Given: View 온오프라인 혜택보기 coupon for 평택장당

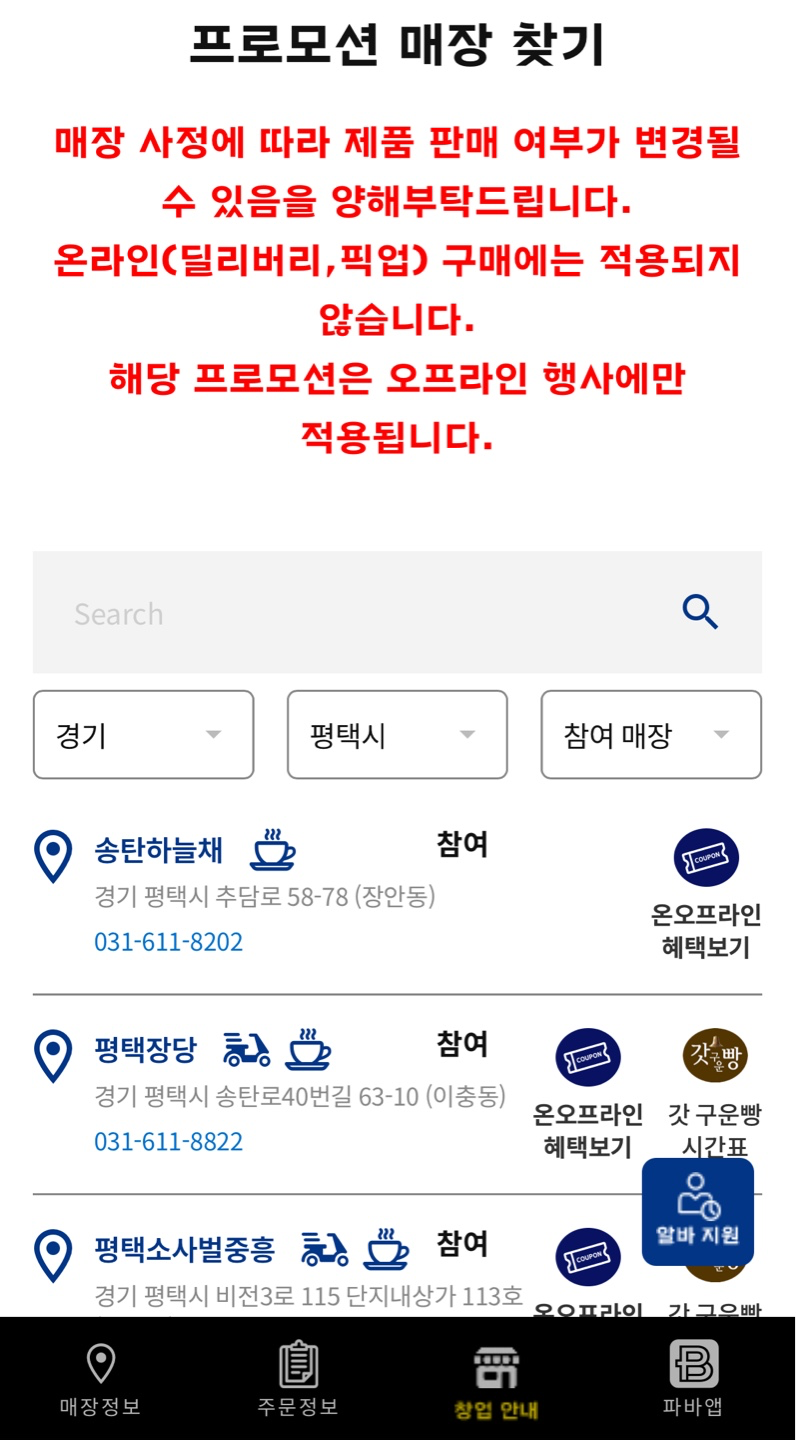Looking at the screenshot, I should (x=588, y=1090).
